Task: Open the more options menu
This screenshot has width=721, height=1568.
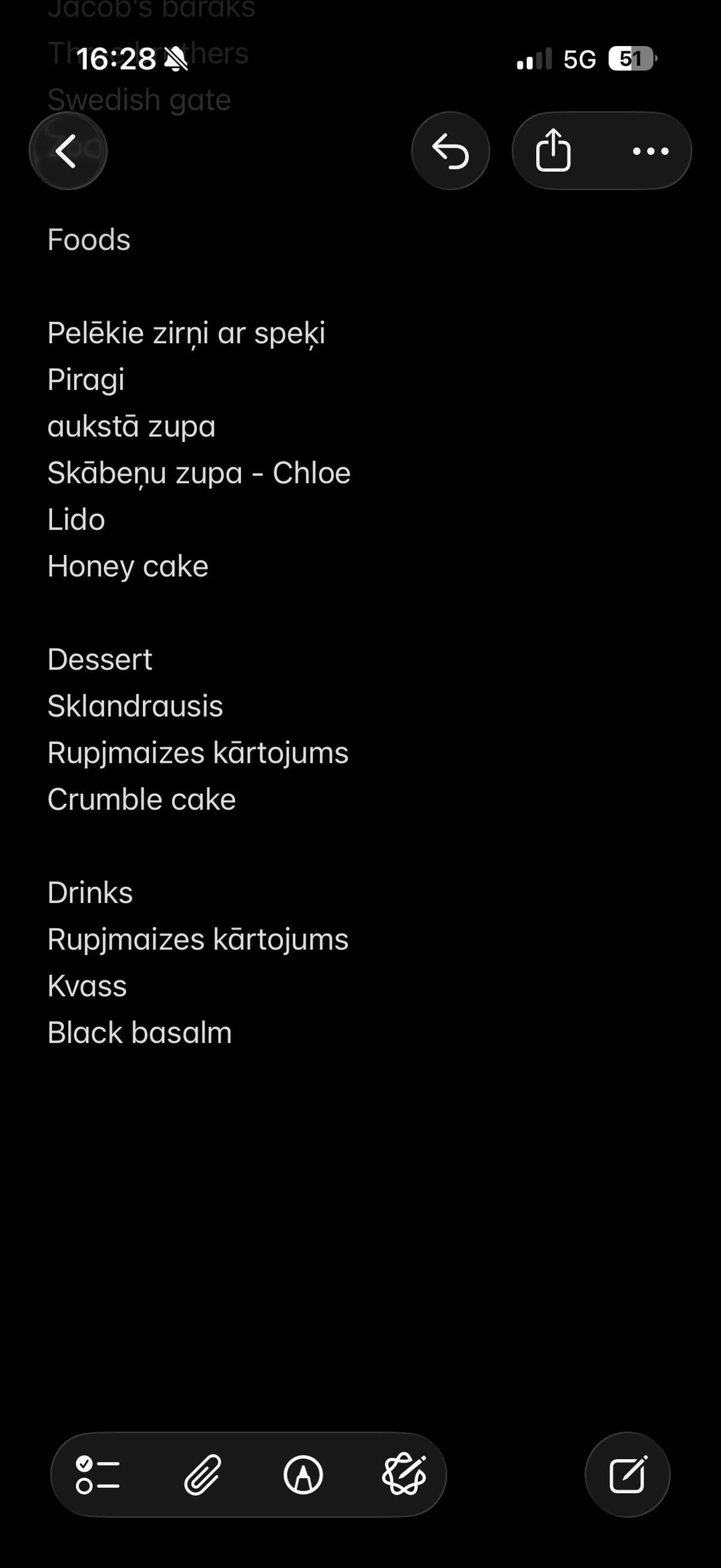Action: click(x=650, y=151)
